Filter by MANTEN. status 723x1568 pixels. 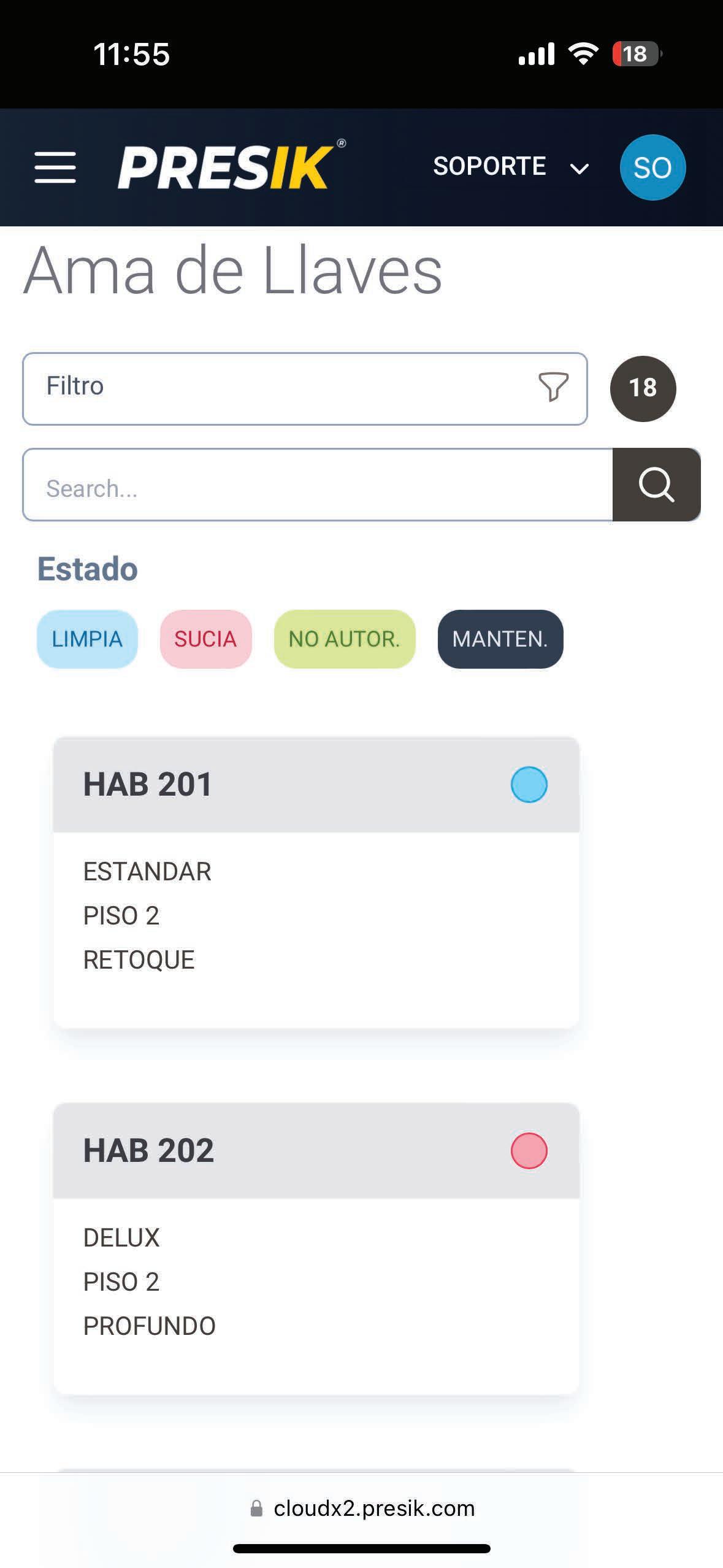[500, 639]
